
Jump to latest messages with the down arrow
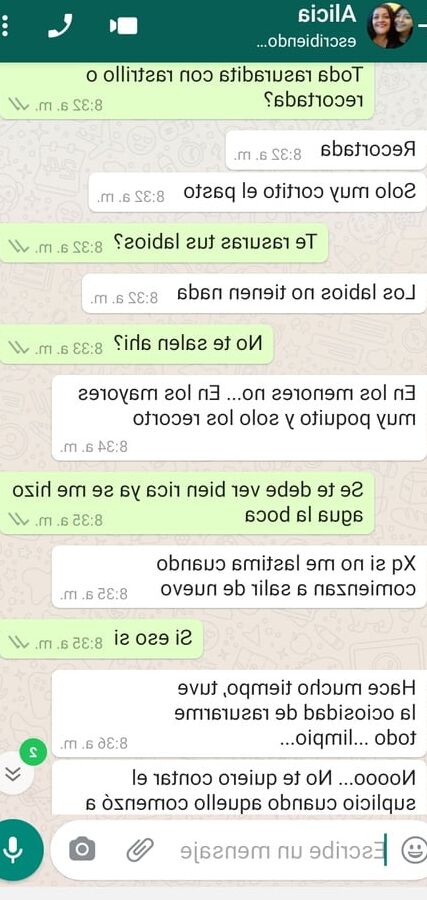click(x=15, y=774)
